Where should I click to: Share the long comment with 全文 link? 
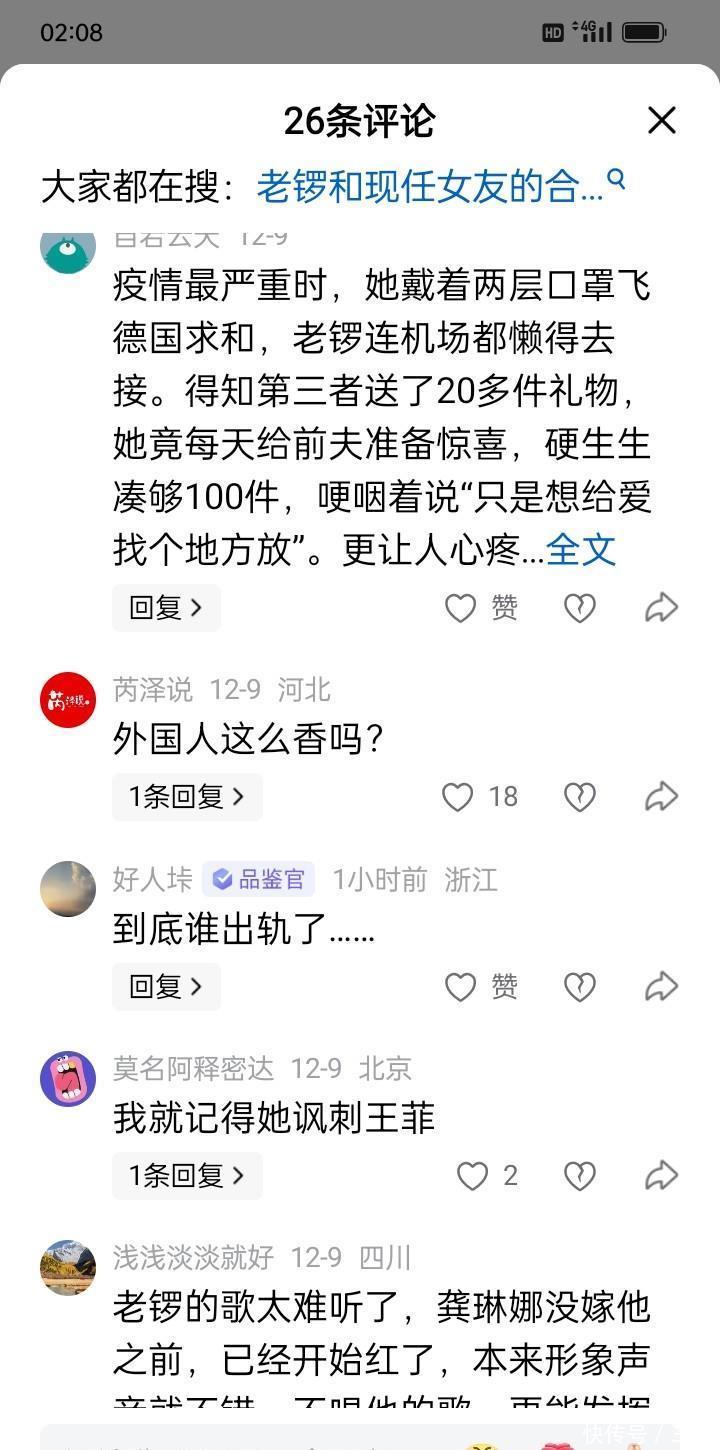(661, 607)
